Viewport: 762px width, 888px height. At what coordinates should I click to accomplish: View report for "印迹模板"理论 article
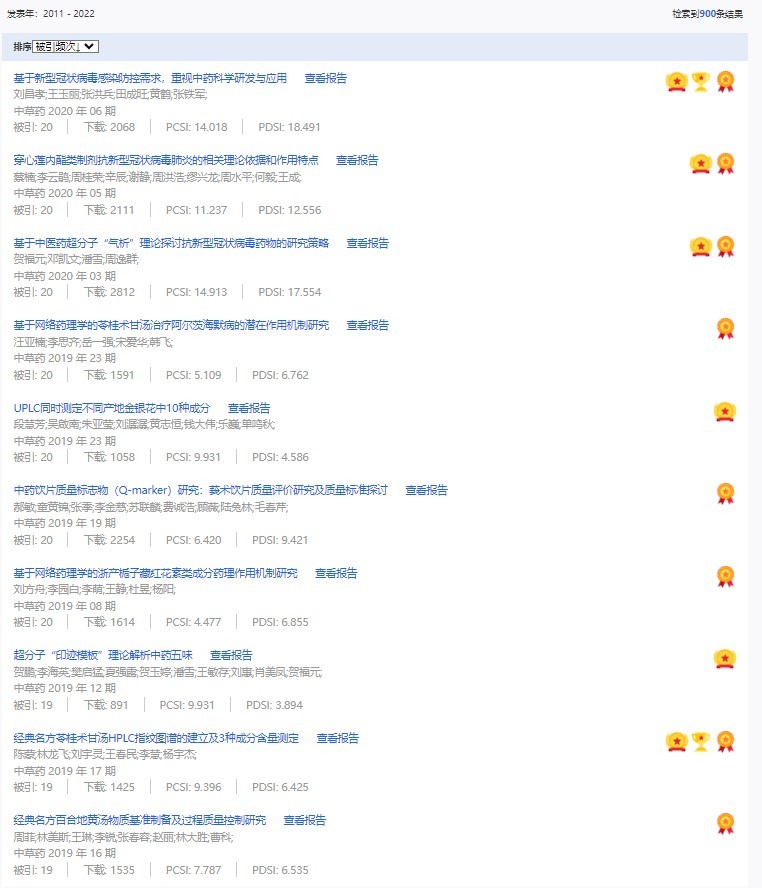click(231, 655)
